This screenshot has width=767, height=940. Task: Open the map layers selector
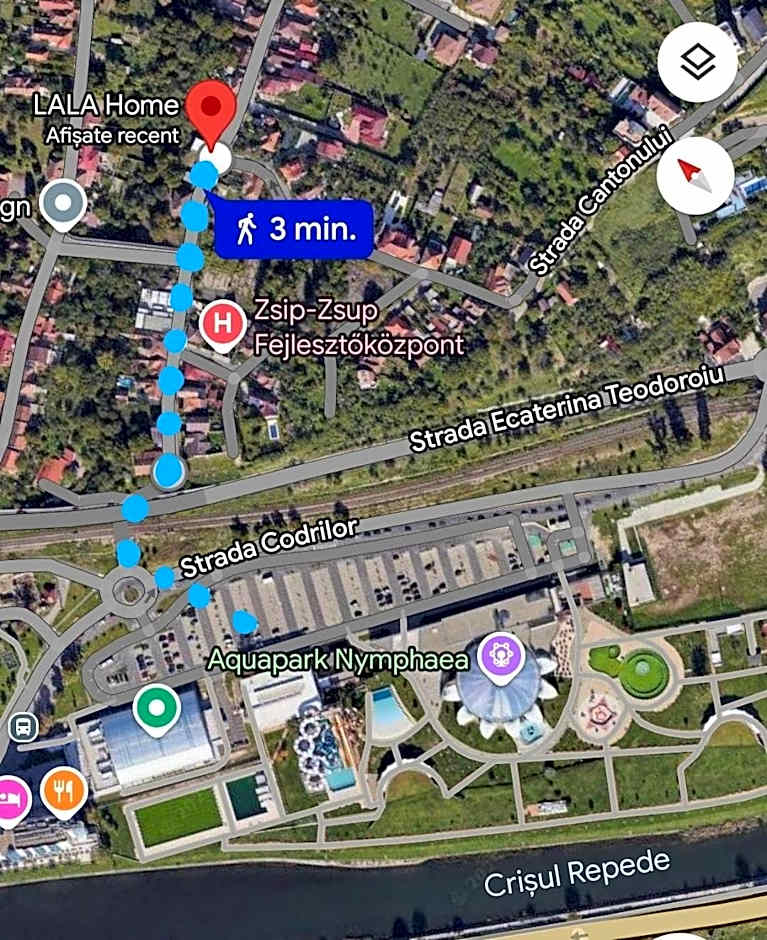697,62
